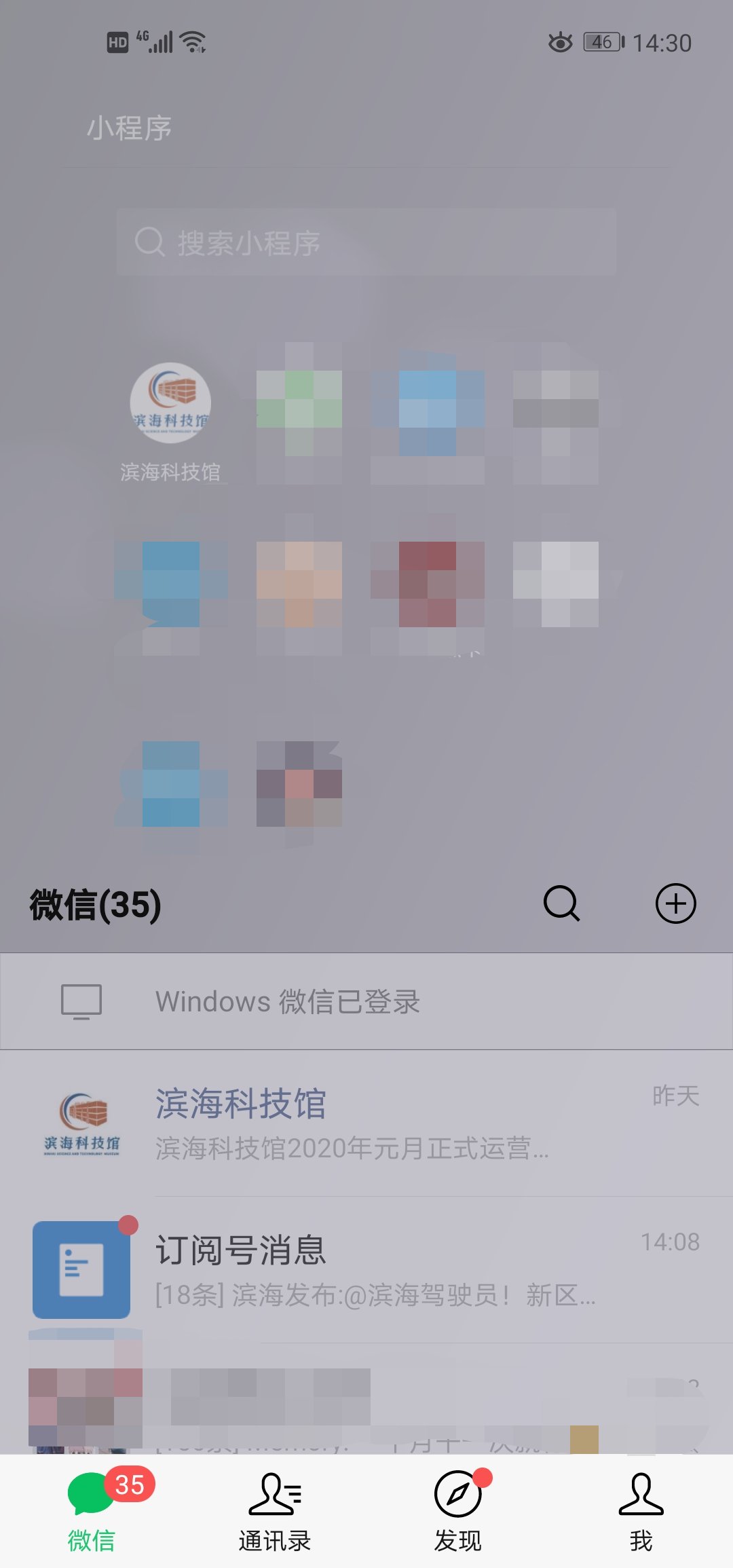Open the chat with 滨海科技馆
This screenshot has width=733, height=1568.
point(366,1123)
